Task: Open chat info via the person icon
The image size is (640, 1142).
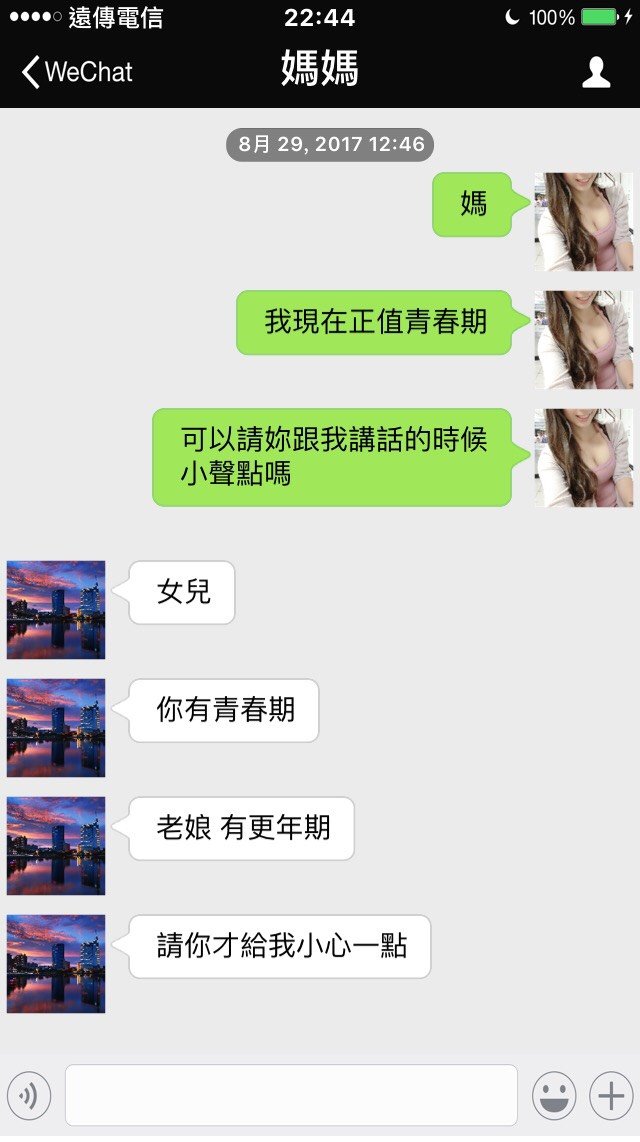Action: tap(596, 72)
